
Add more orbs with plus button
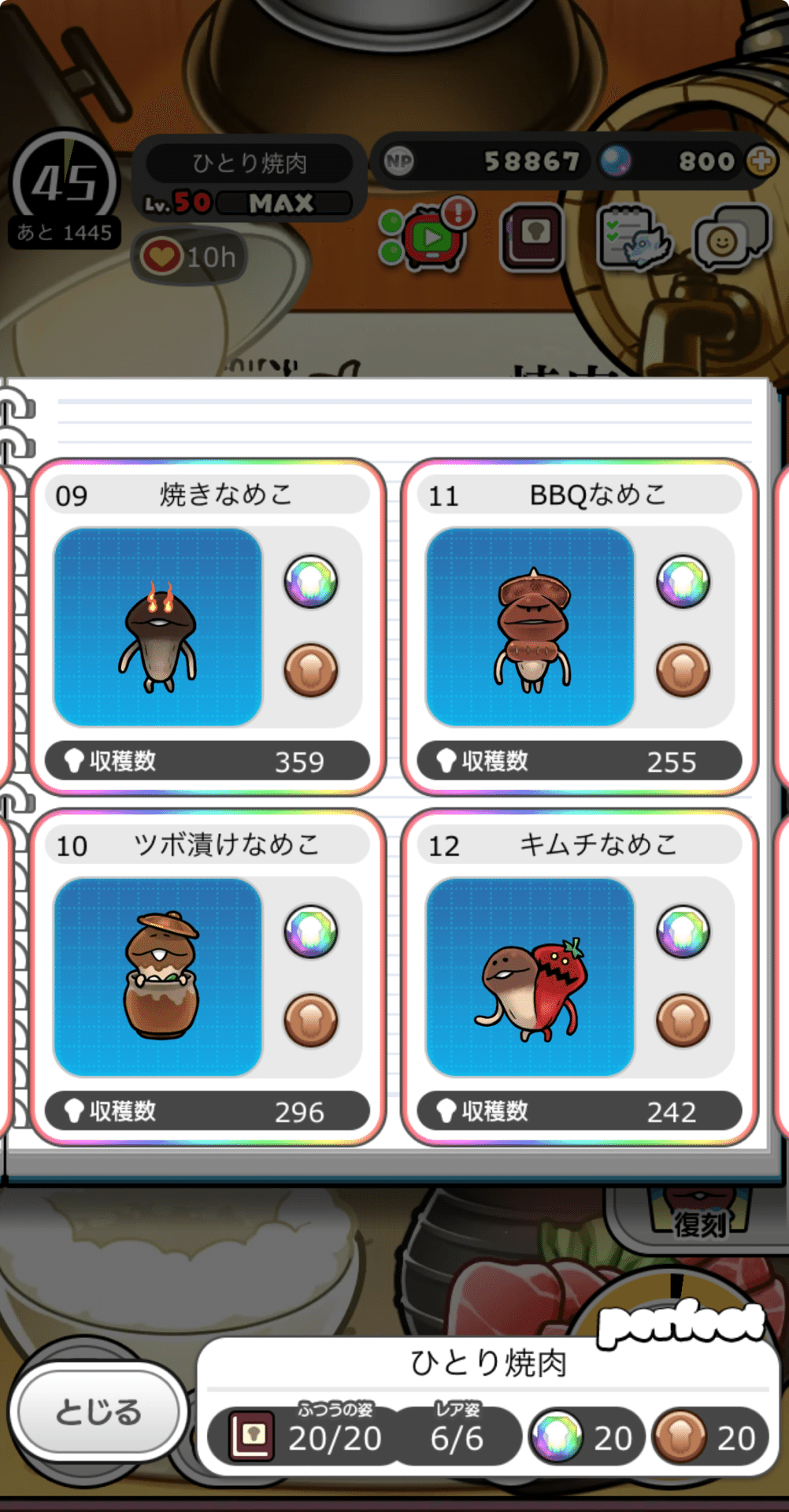coord(761,161)
